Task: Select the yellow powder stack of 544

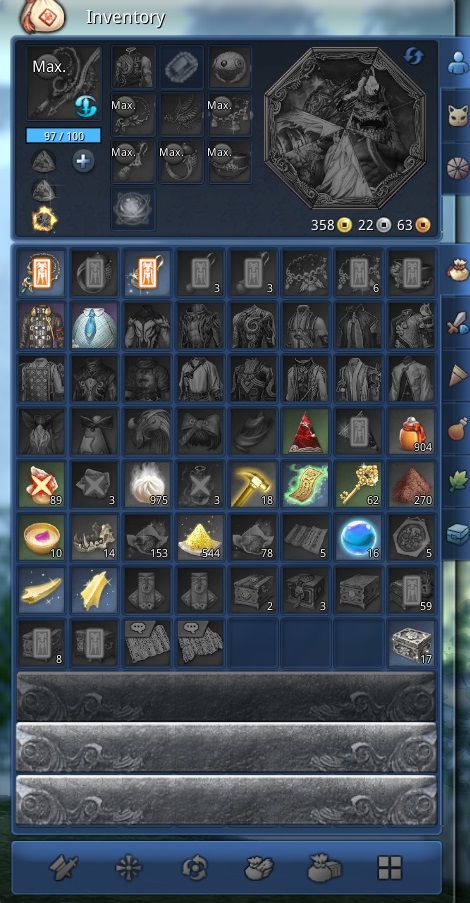Action: point(200,537)
